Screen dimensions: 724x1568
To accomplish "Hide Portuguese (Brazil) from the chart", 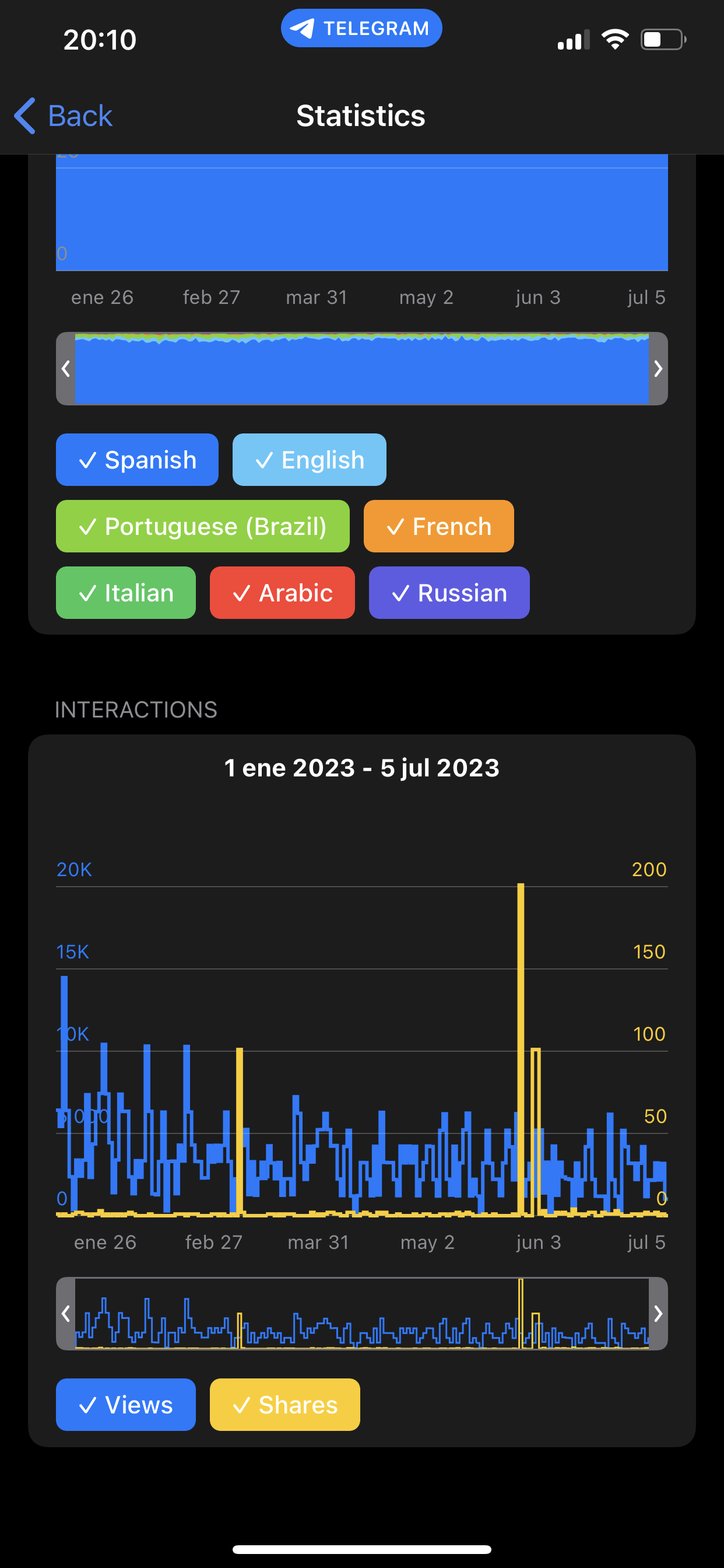I will coord(203,526).
